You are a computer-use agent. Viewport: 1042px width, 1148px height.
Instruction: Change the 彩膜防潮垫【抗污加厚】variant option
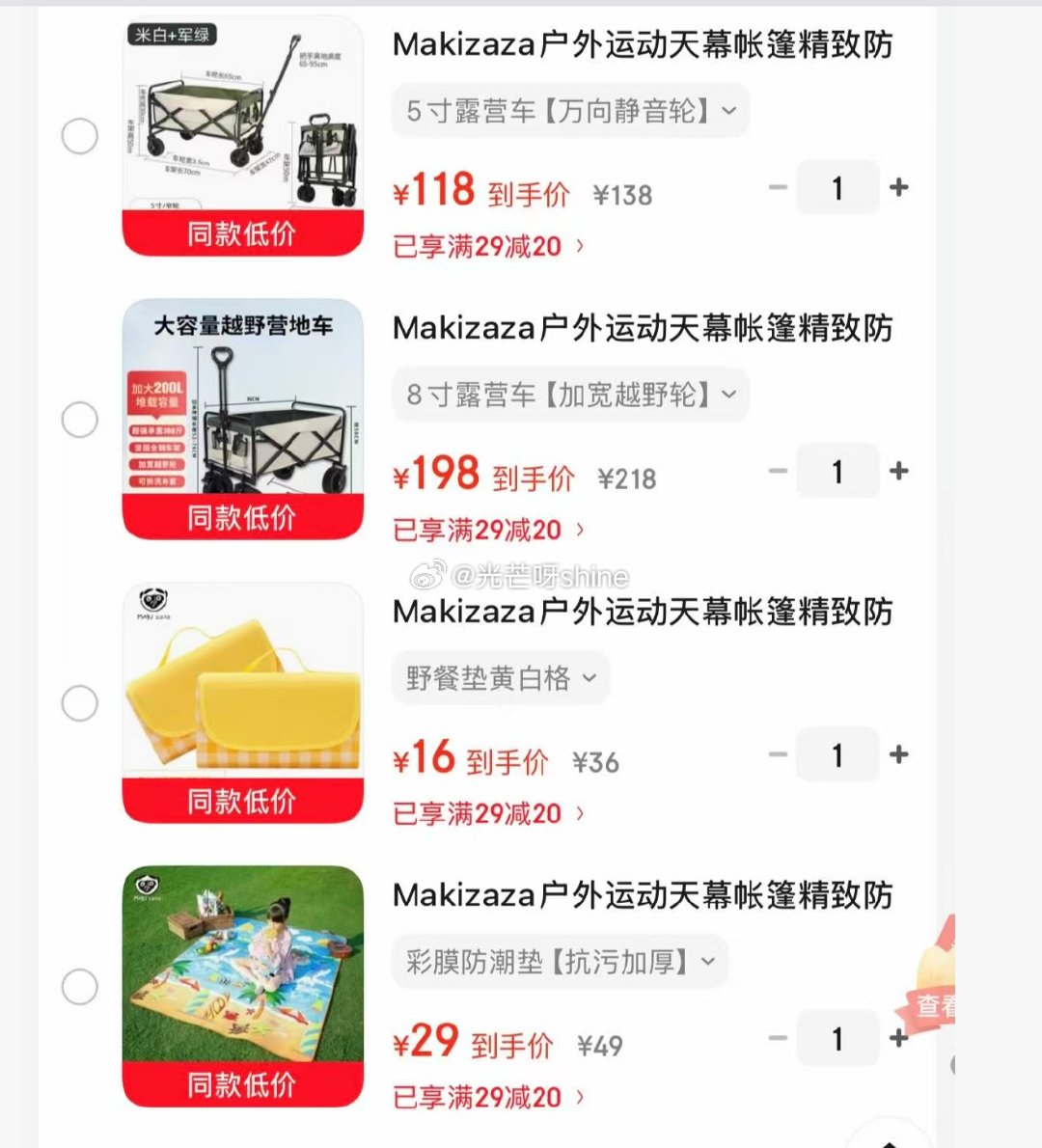click(x=560, y=962)
